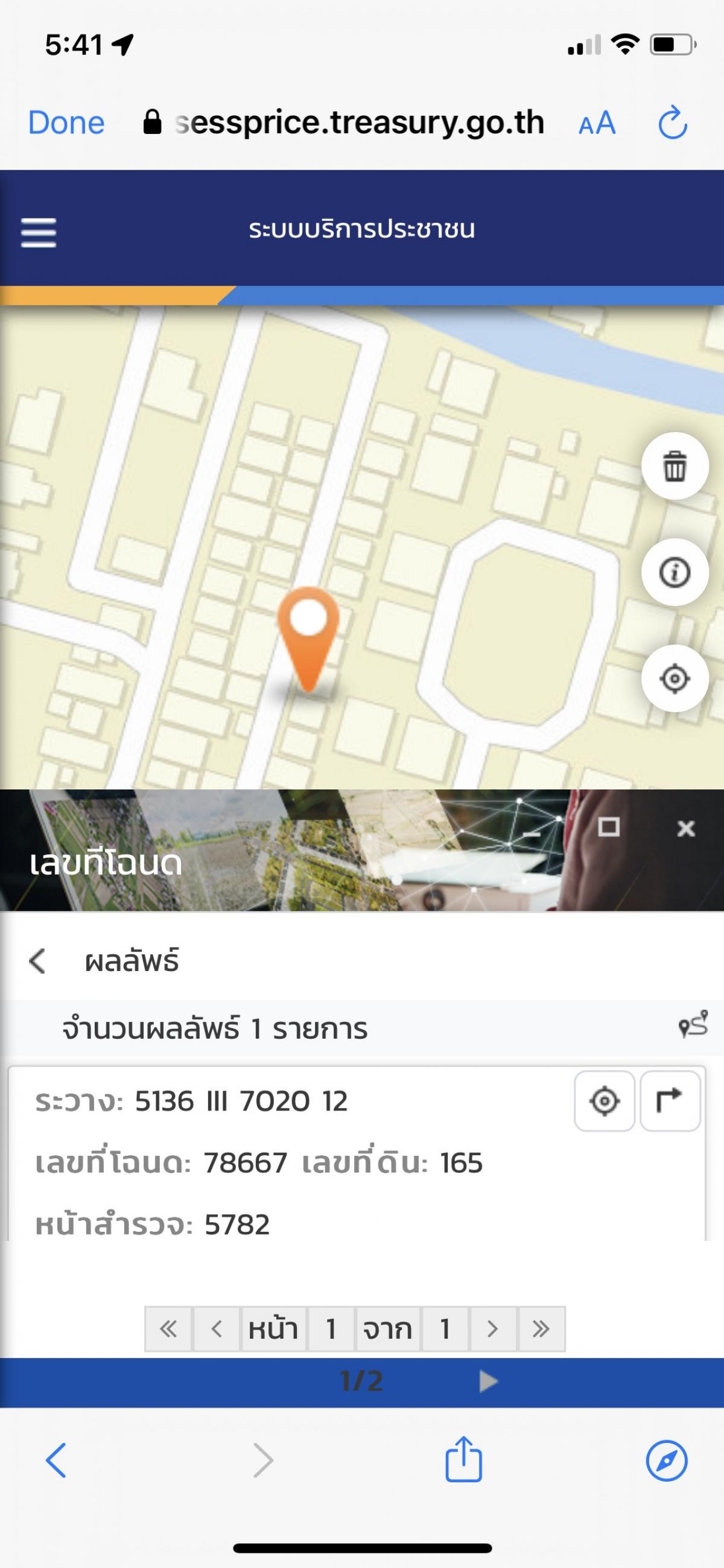
Task: Share this page from the Safari toolbar
Action: [463, 1458]
